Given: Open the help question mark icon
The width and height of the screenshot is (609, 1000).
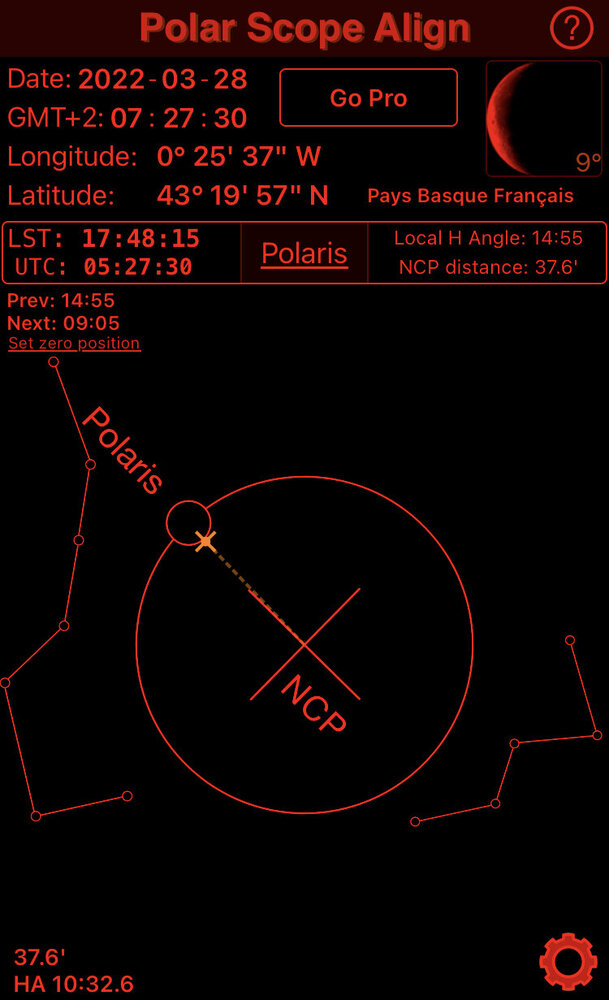Looking at the screenshot, I should [571, 28].
